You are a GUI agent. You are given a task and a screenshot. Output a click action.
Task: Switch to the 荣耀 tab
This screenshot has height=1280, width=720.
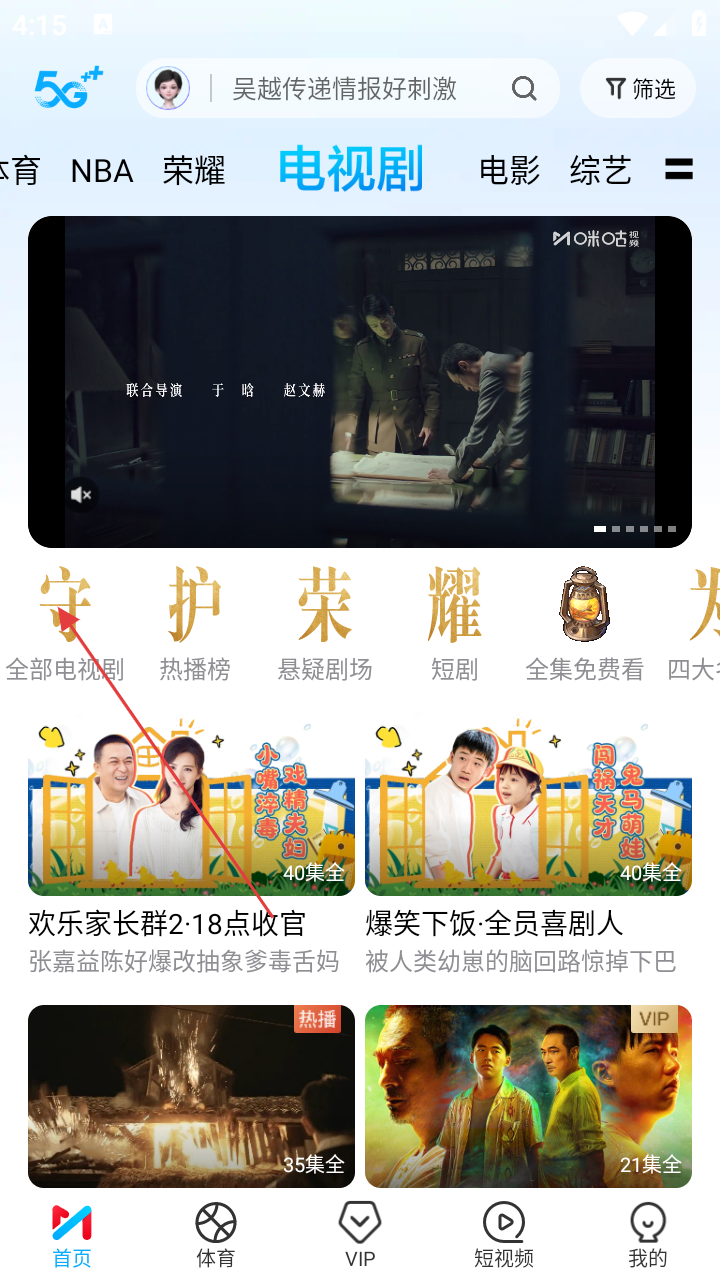pos(194,171)
